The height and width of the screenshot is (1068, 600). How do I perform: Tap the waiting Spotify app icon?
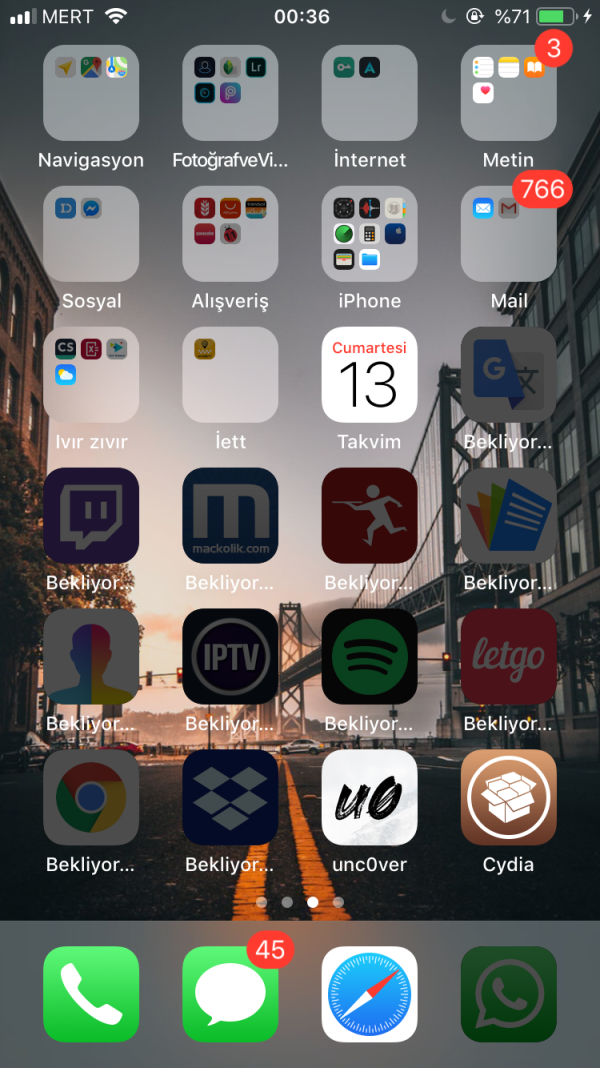coord(369,657)
